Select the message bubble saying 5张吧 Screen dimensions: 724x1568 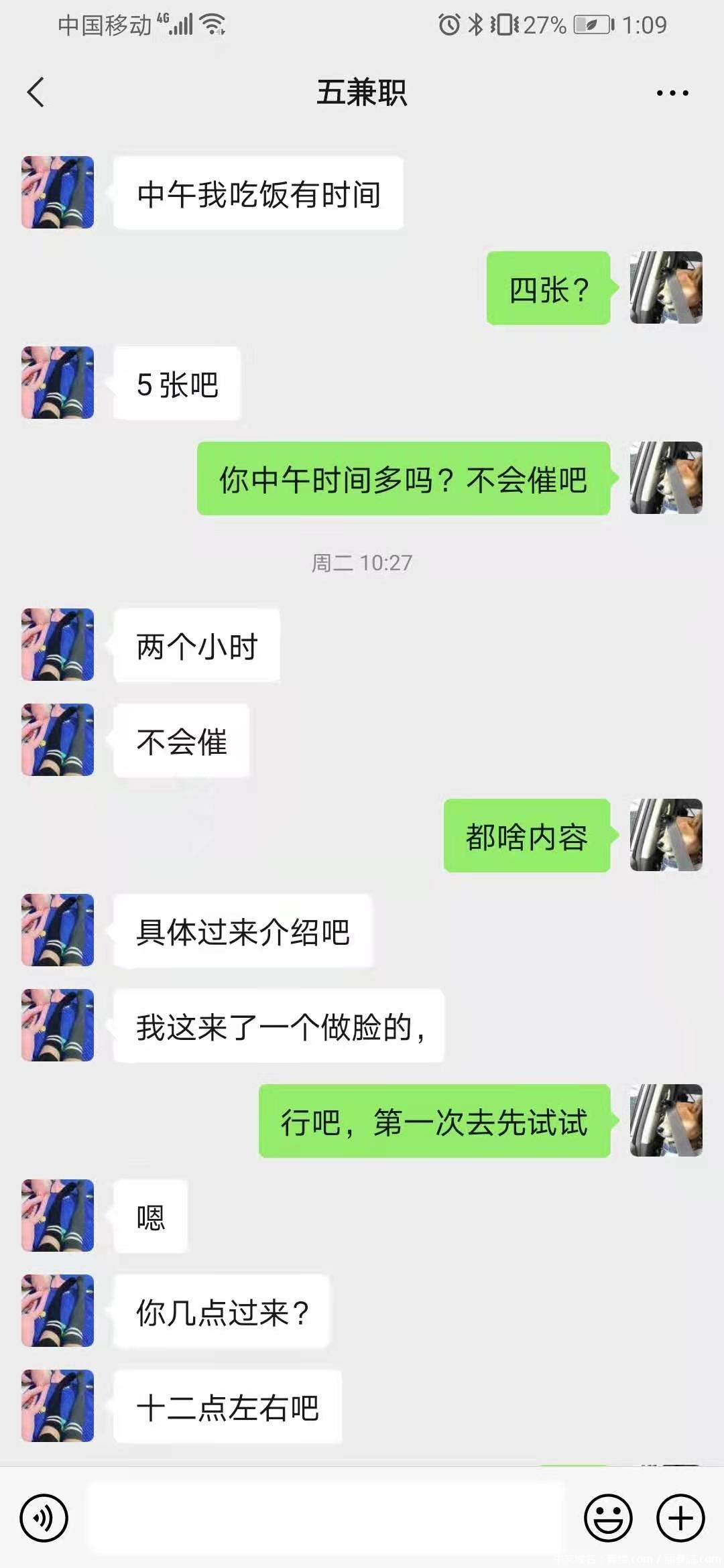[x=176, y=383]
